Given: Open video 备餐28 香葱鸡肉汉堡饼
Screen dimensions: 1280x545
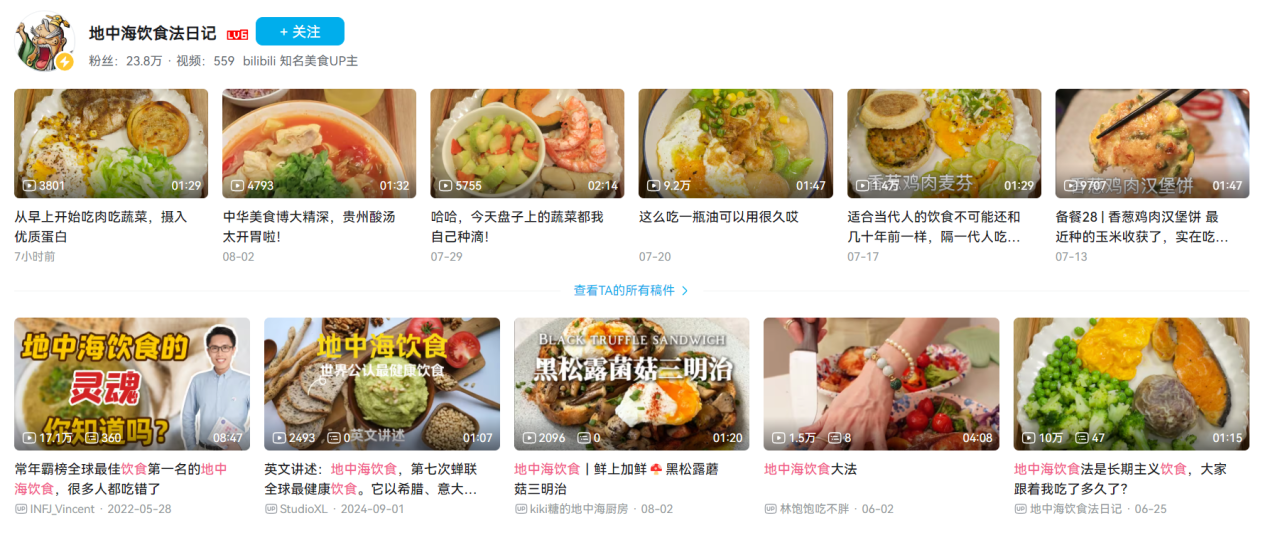Looking at the screenshot, I should [x=1151, y=143].
